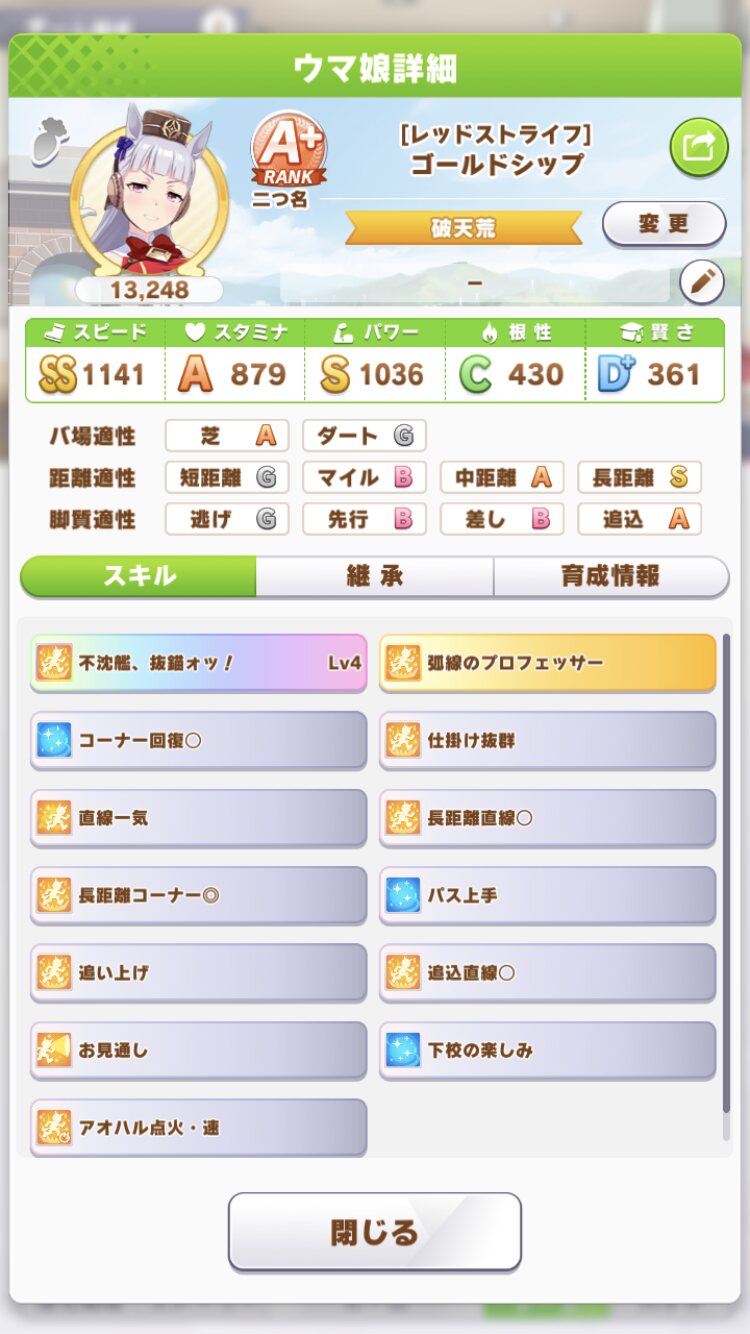Show details for コーナー回復○

(x=198, y=740)
